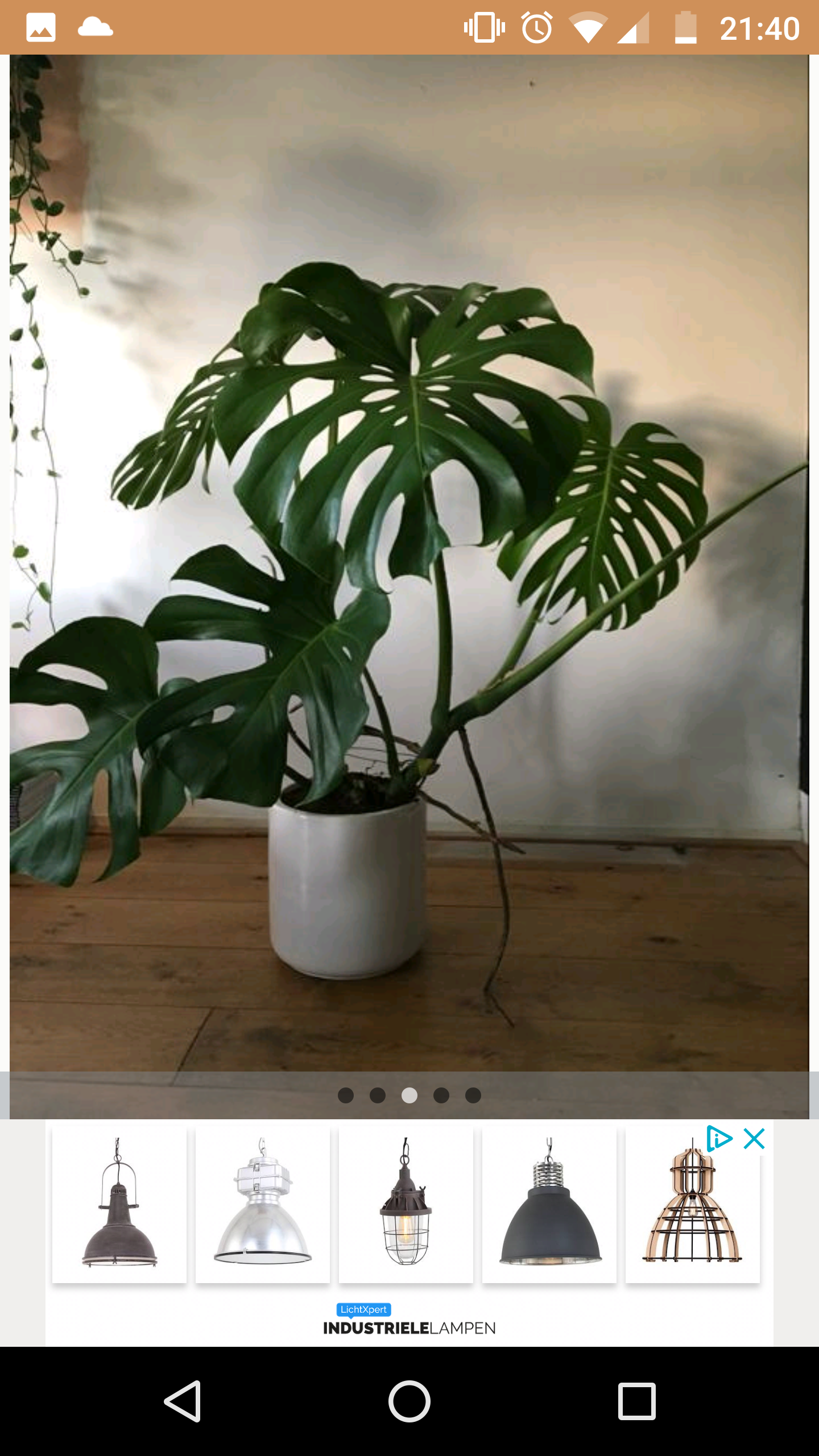Open the wooden frame lamp ad
819x1456 pixels.
(x=693, y=1205)
